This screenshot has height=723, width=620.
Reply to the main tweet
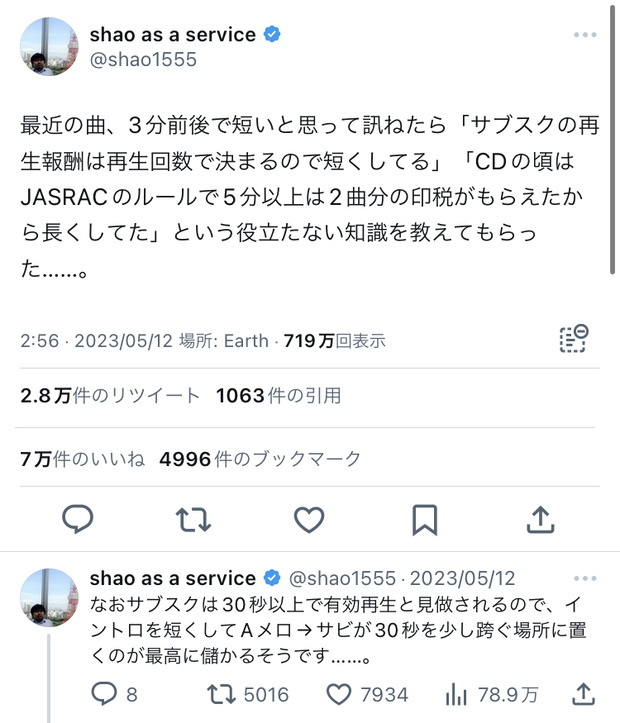point(78,519)
